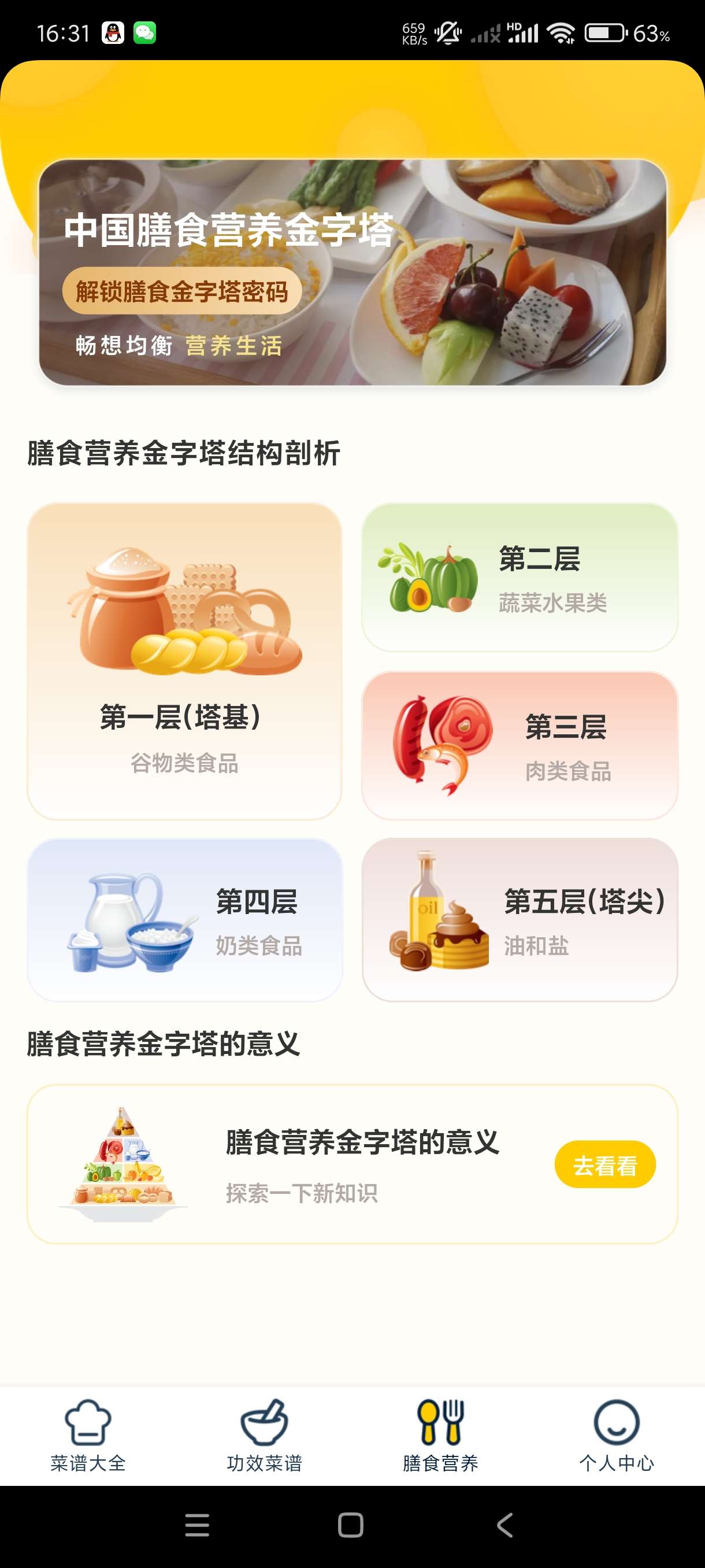The height and width of the screenshot is (1568, 705).
Task: Open 第五层(塔尖) 油和盐 card
Action: coord(520,919)
